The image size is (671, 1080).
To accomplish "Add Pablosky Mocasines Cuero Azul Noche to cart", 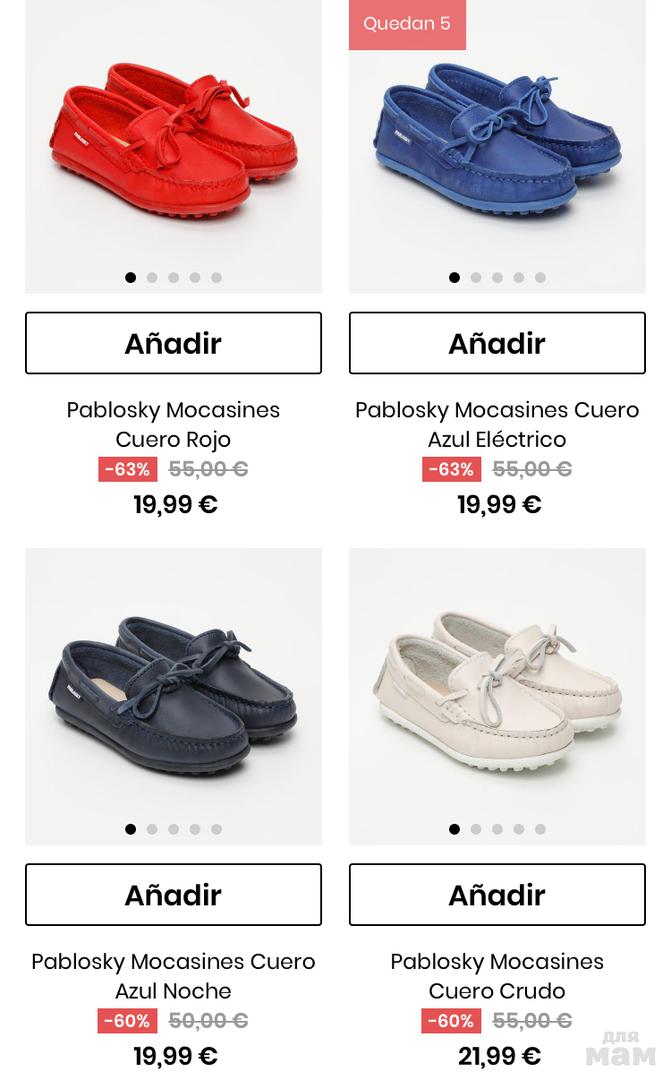I will pos(173,895).
